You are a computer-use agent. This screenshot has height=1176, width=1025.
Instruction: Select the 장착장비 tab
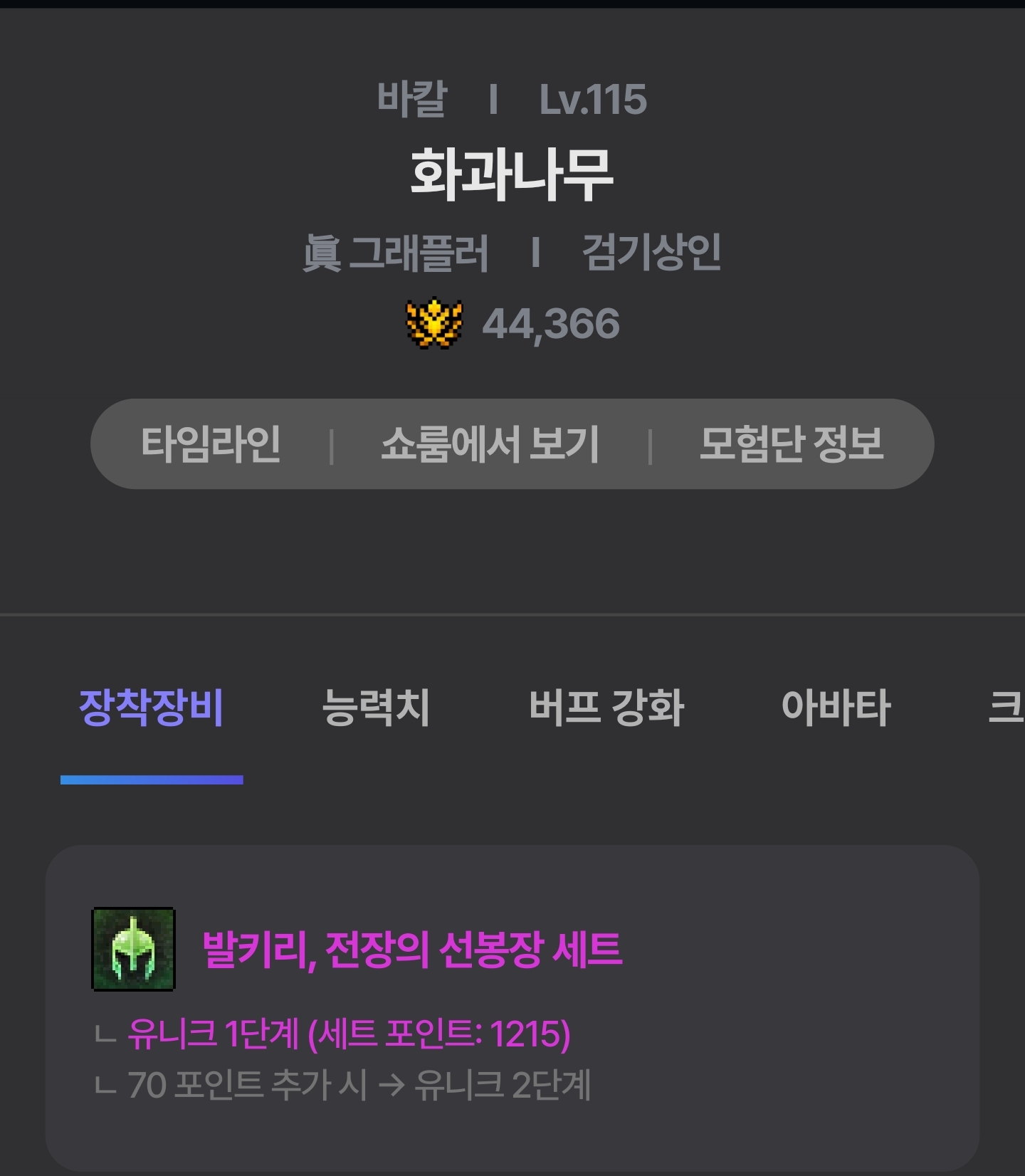click(152, 708)
